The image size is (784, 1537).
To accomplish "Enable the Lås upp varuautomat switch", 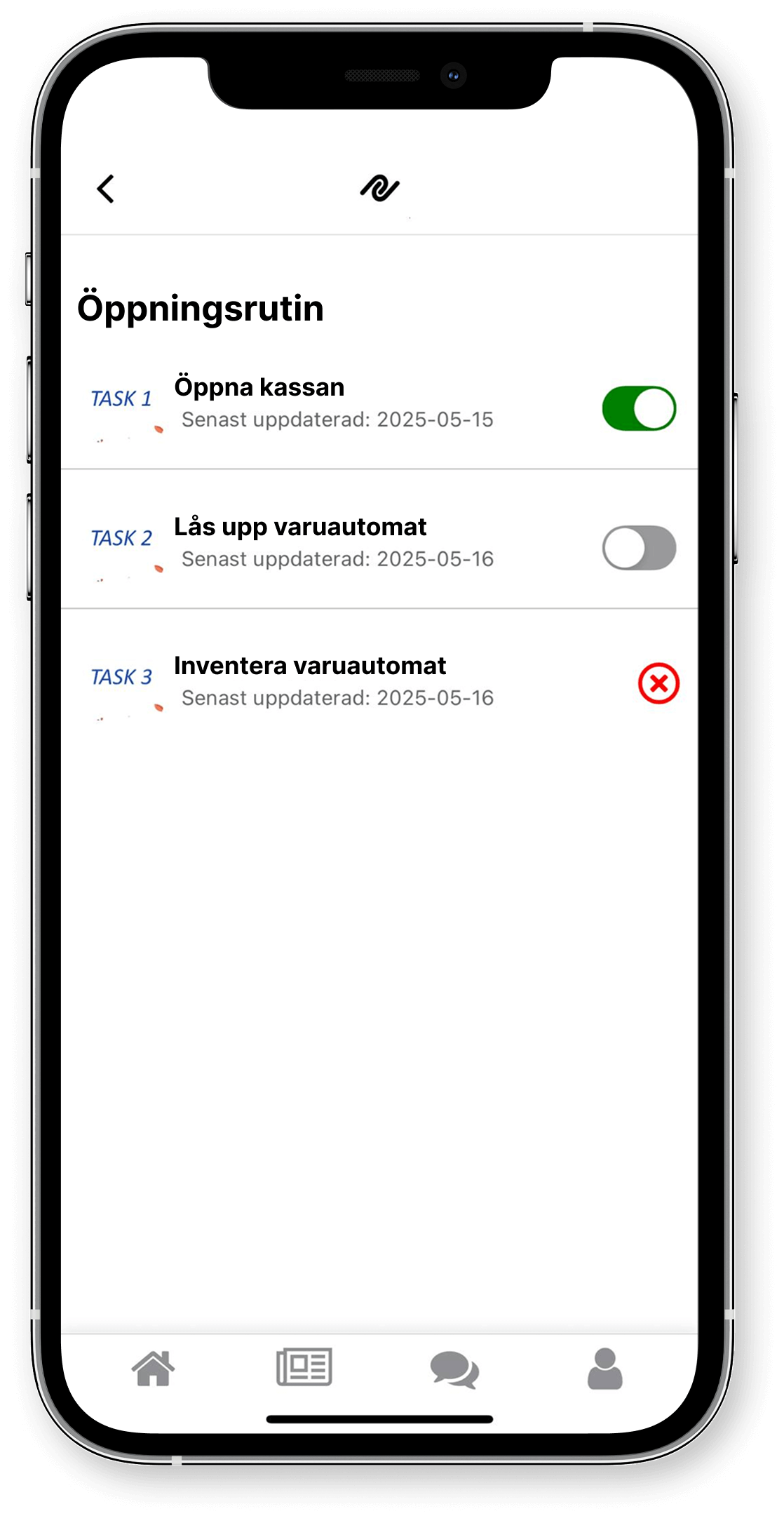I will point(639,548).
